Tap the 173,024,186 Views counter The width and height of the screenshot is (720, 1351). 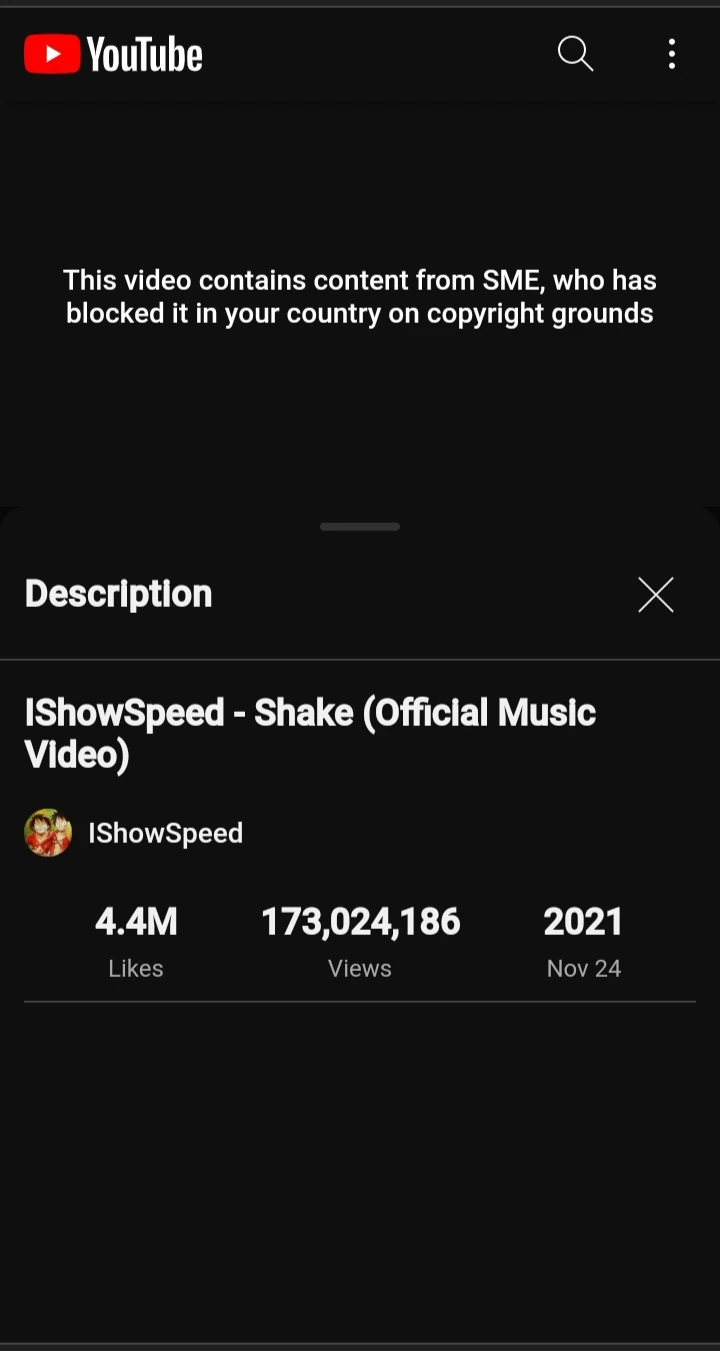coord(360,921)
